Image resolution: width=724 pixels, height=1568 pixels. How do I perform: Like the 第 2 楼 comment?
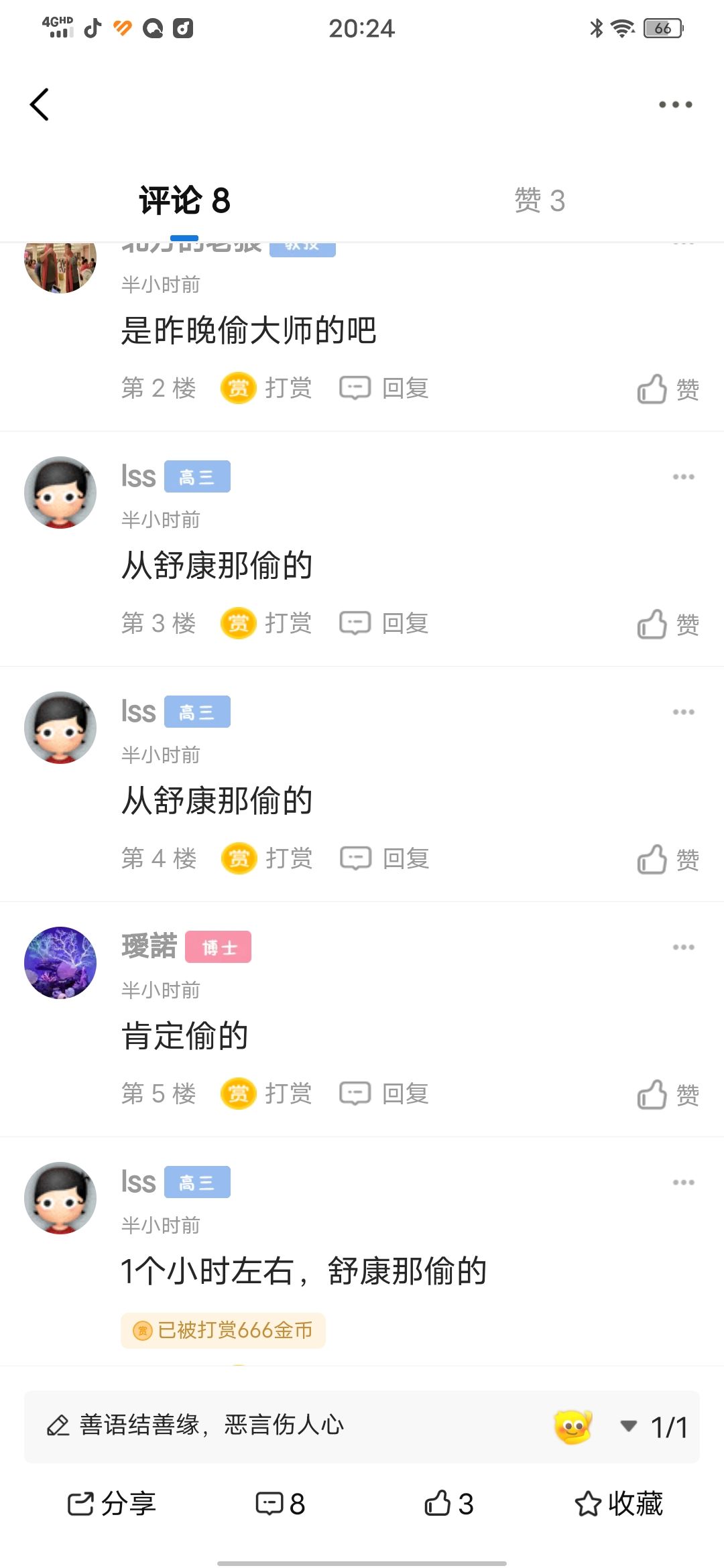click(668, 389)
